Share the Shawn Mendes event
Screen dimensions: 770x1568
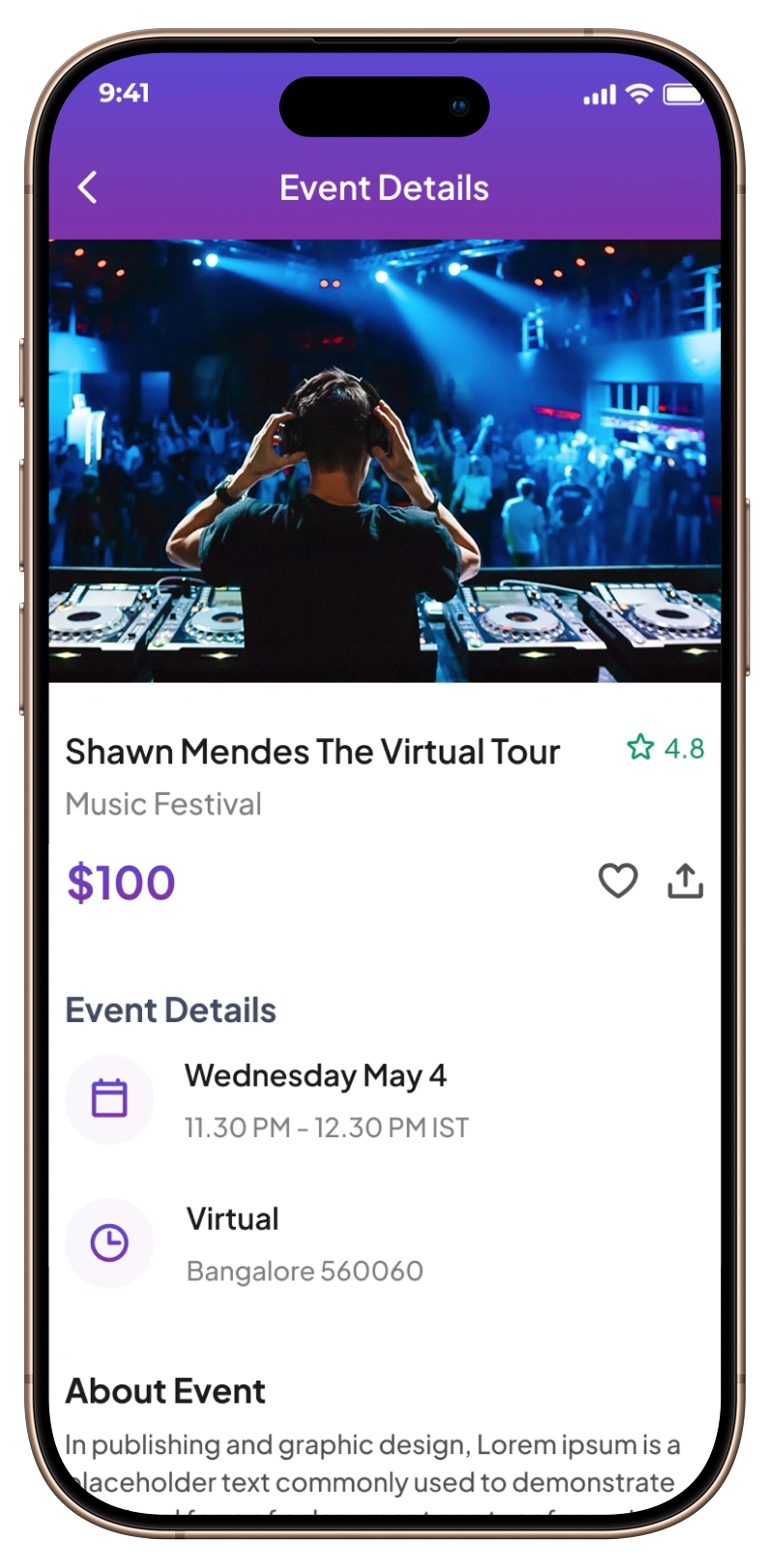coord(685,880)
